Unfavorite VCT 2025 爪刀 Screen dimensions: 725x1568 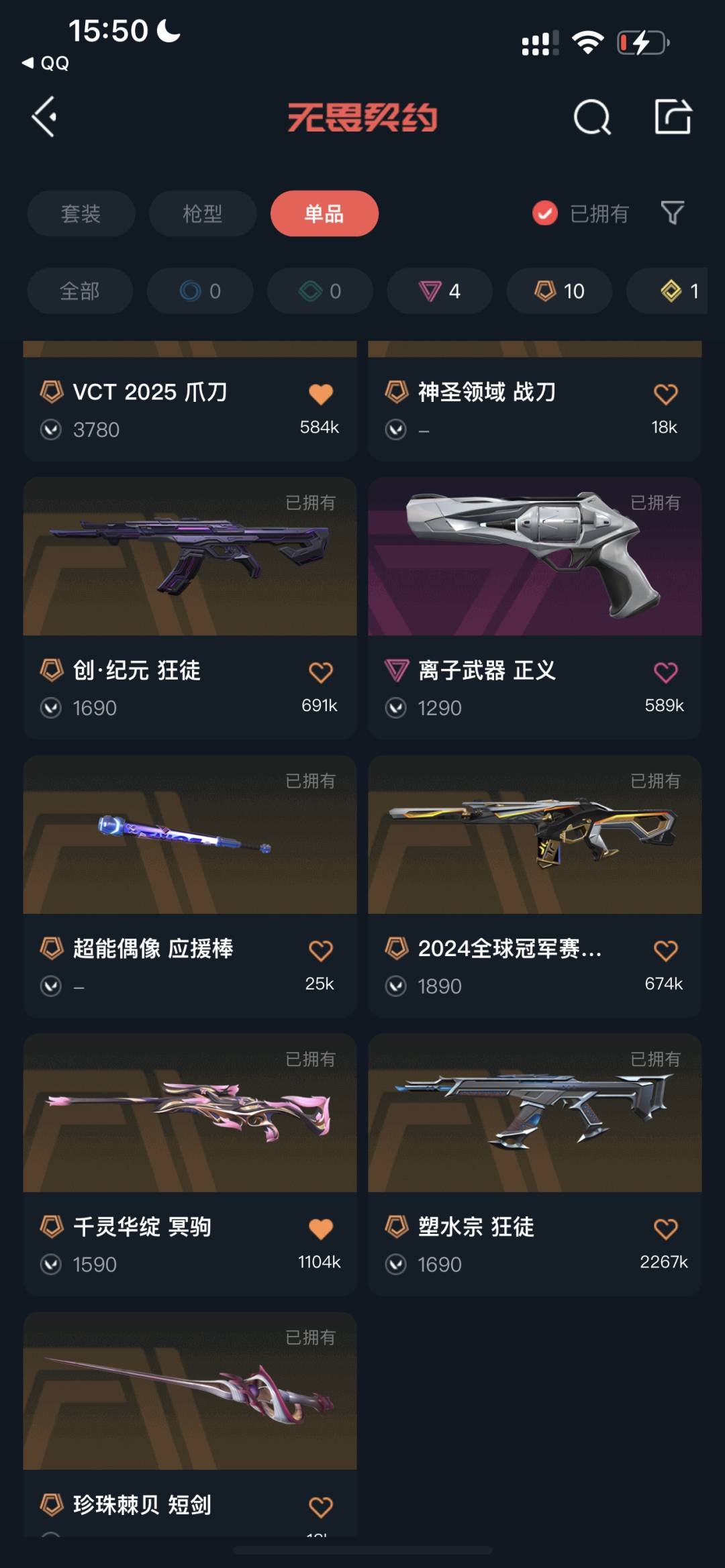pyautogui.click(x=321, y=393)
